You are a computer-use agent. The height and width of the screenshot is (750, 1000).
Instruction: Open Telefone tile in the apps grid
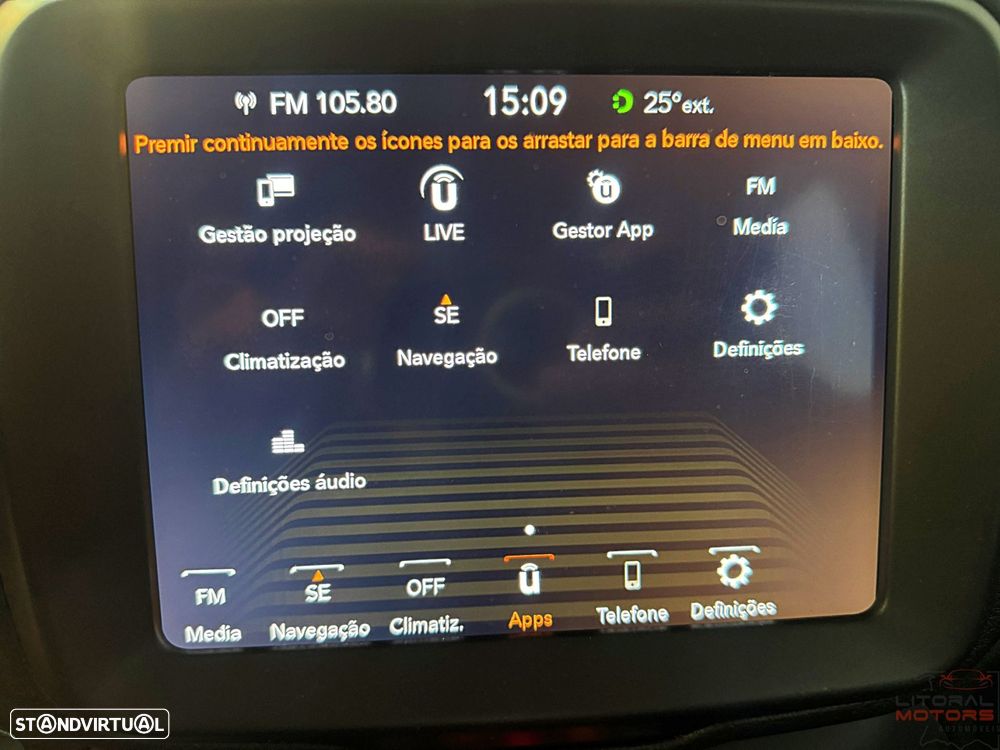point(603,328)
